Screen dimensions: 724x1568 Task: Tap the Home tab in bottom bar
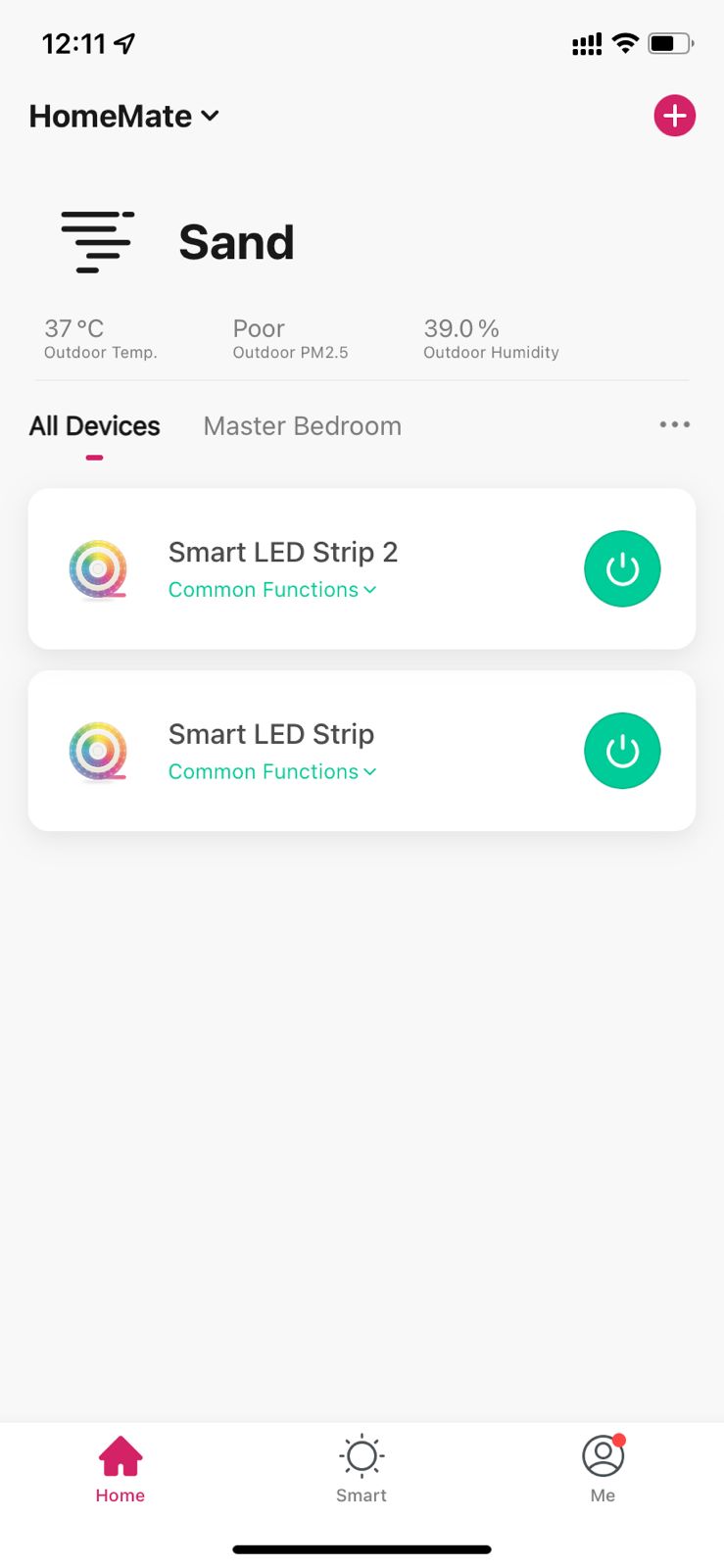pyautogui.click(x=121, y=1469)
